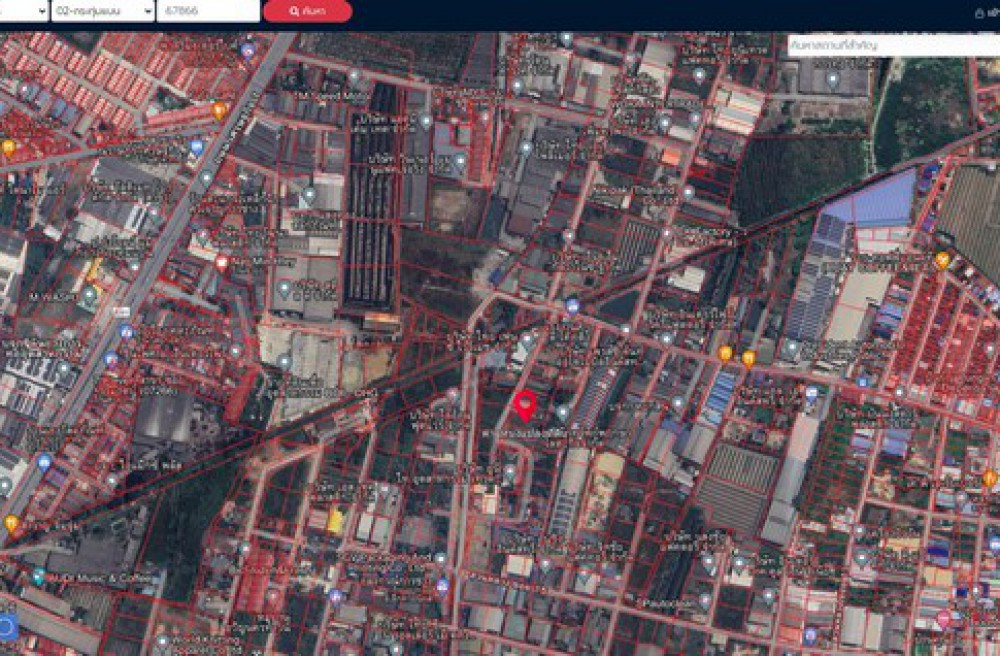
Task: Open the 02 district dropdown
Action: point(102,11)
